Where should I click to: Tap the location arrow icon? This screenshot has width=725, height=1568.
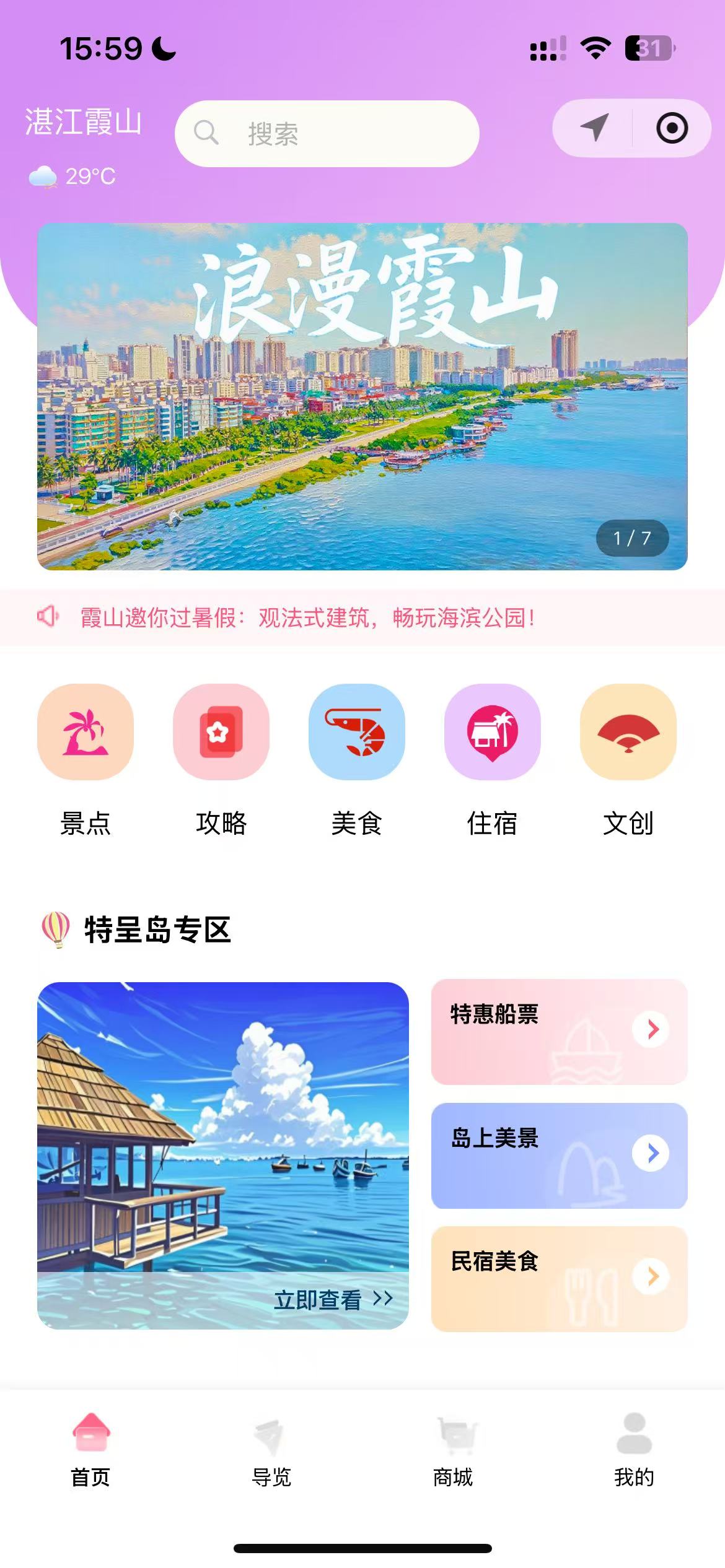pos(594,128)
